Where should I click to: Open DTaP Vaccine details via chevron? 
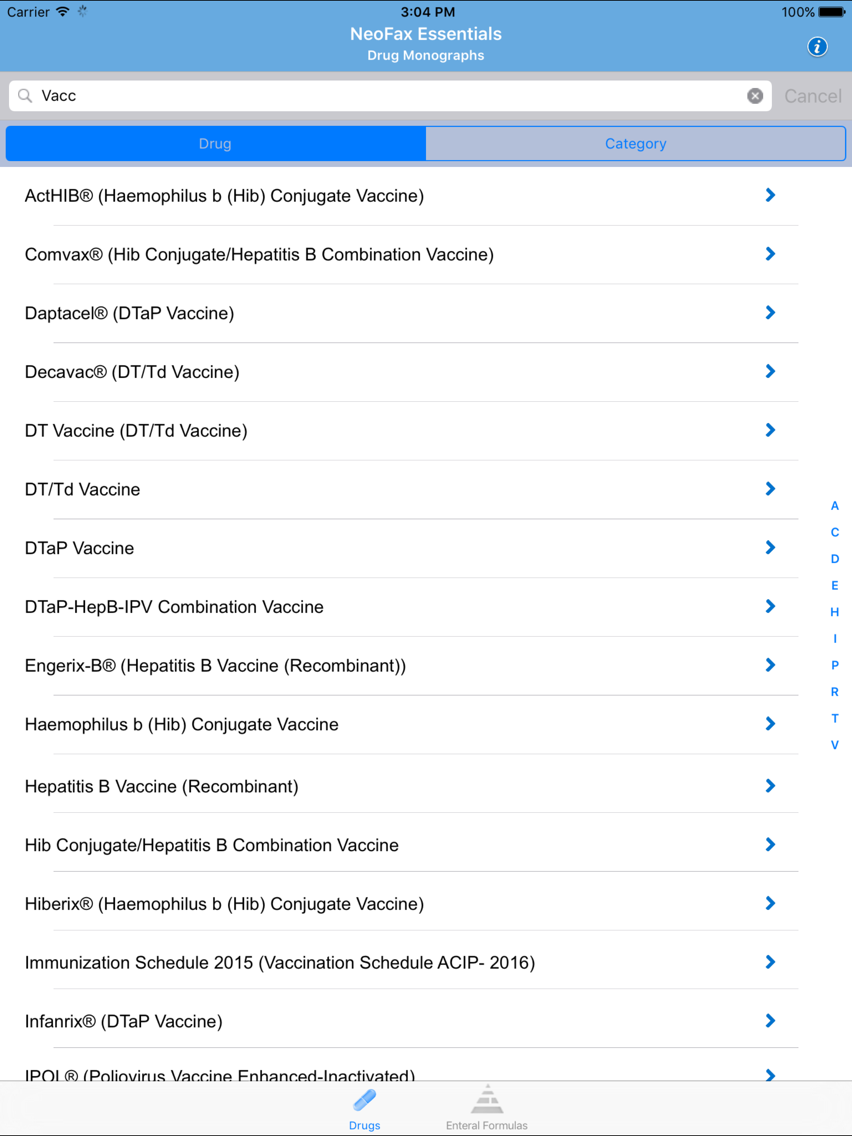(x=770, y=548)
